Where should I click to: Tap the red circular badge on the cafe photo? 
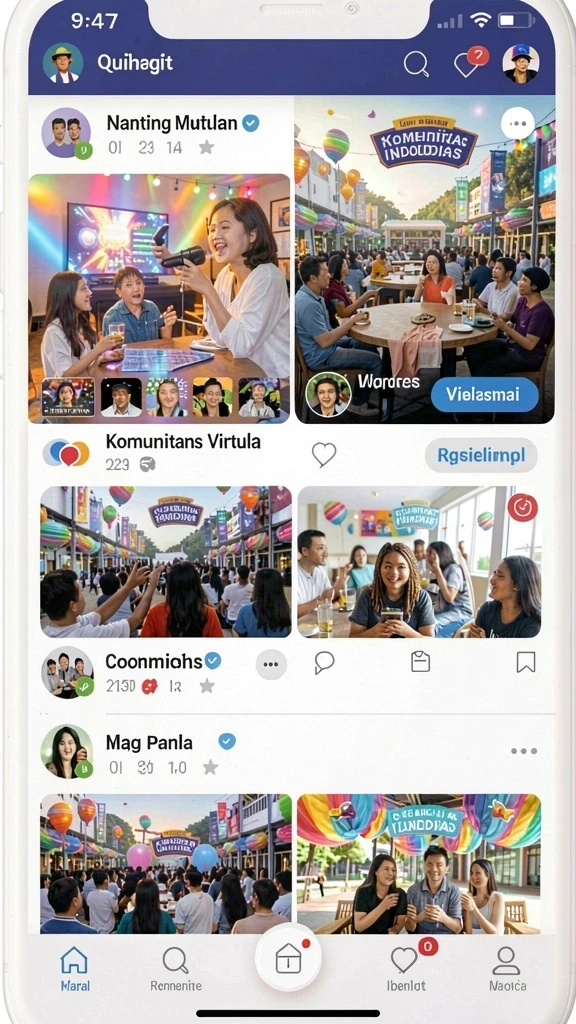pyautogui.click(x=522, y=507)
